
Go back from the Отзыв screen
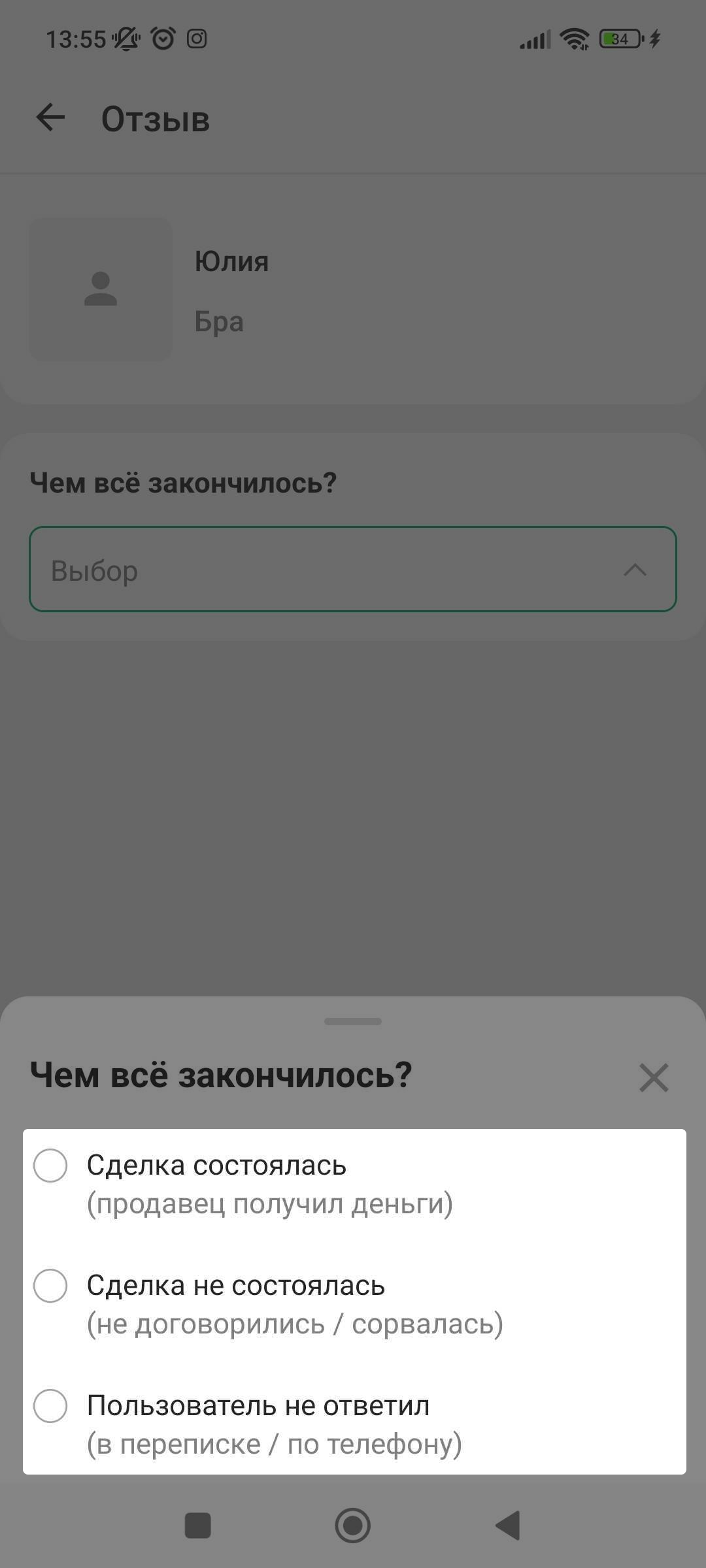[x=50, y=118]
